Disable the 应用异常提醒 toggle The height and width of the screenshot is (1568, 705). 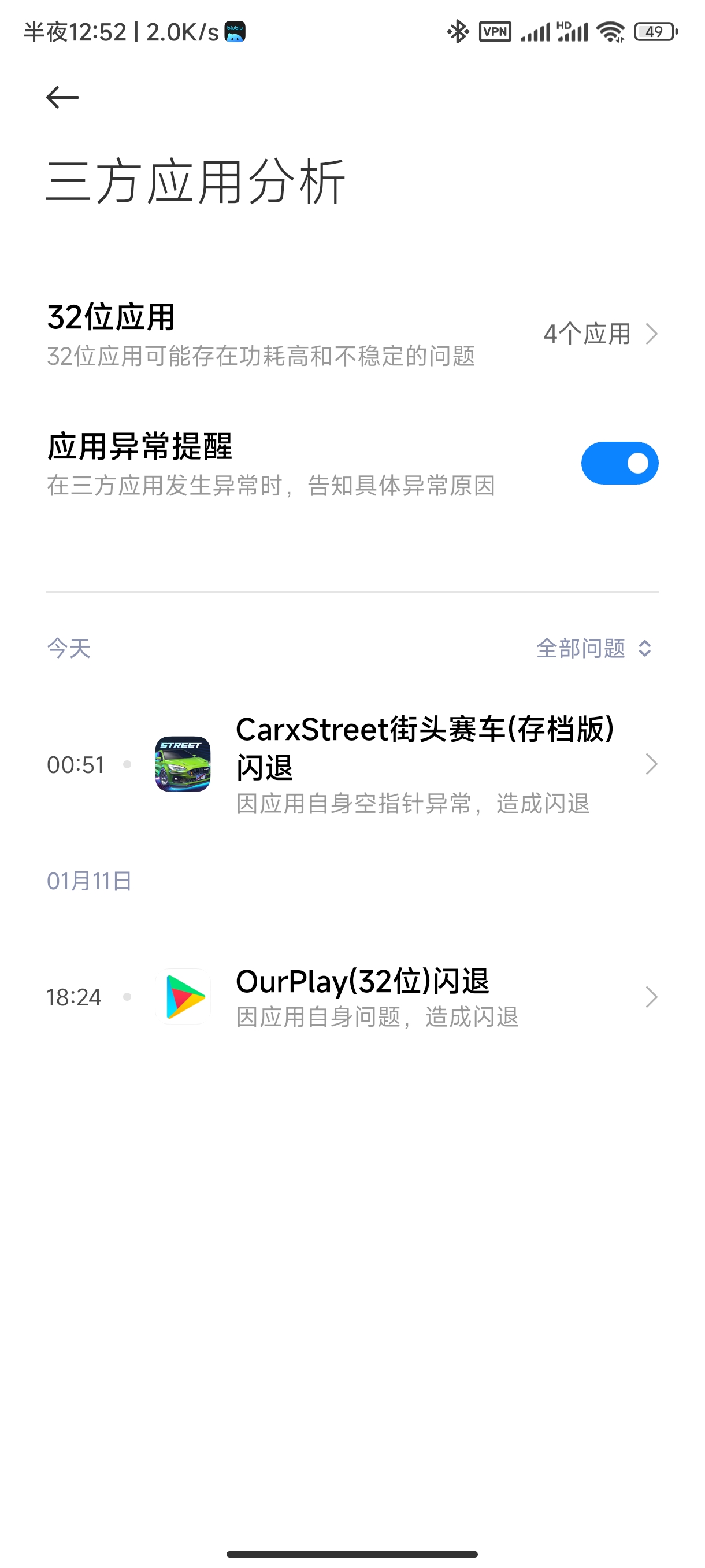(x=619, y=463)
